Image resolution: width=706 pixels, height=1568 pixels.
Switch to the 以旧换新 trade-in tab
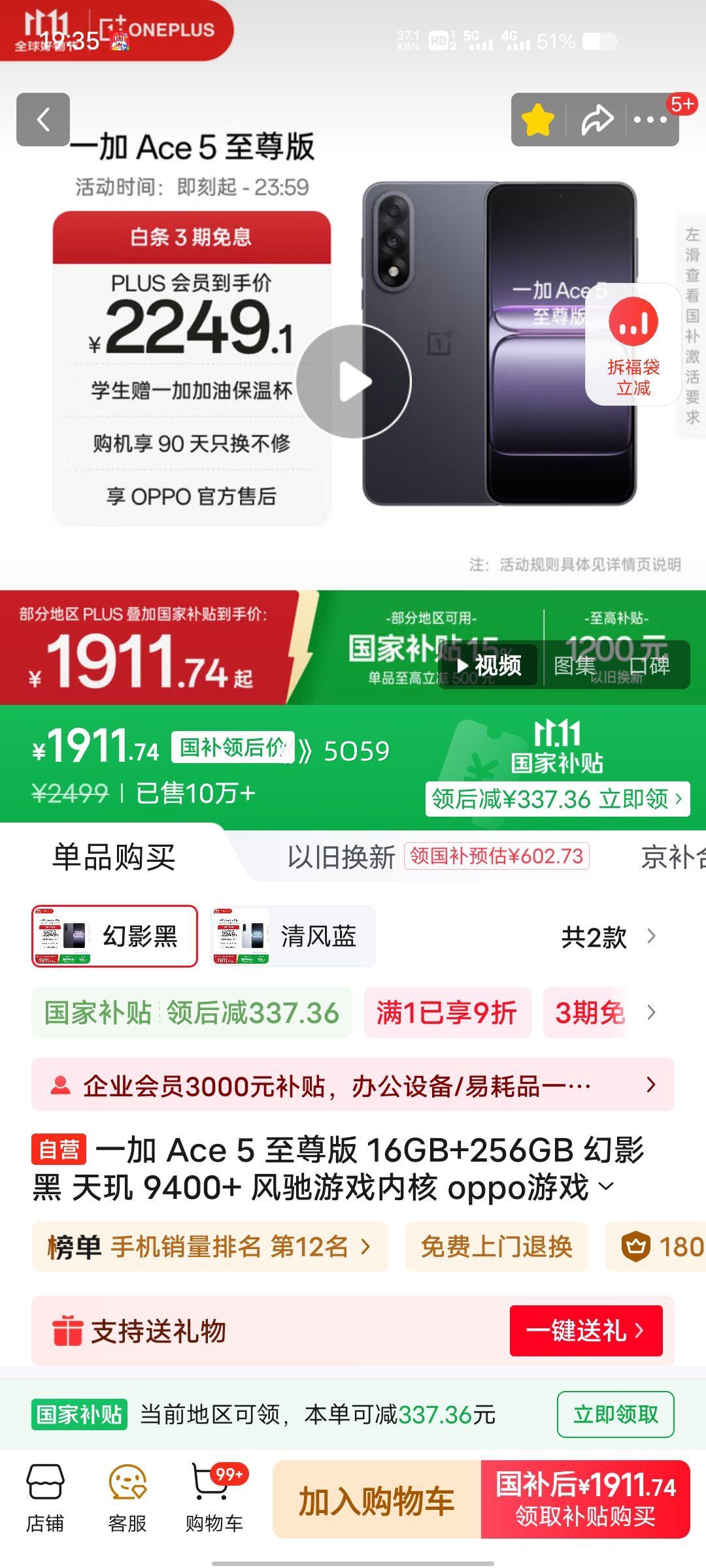tap(341, 857)
